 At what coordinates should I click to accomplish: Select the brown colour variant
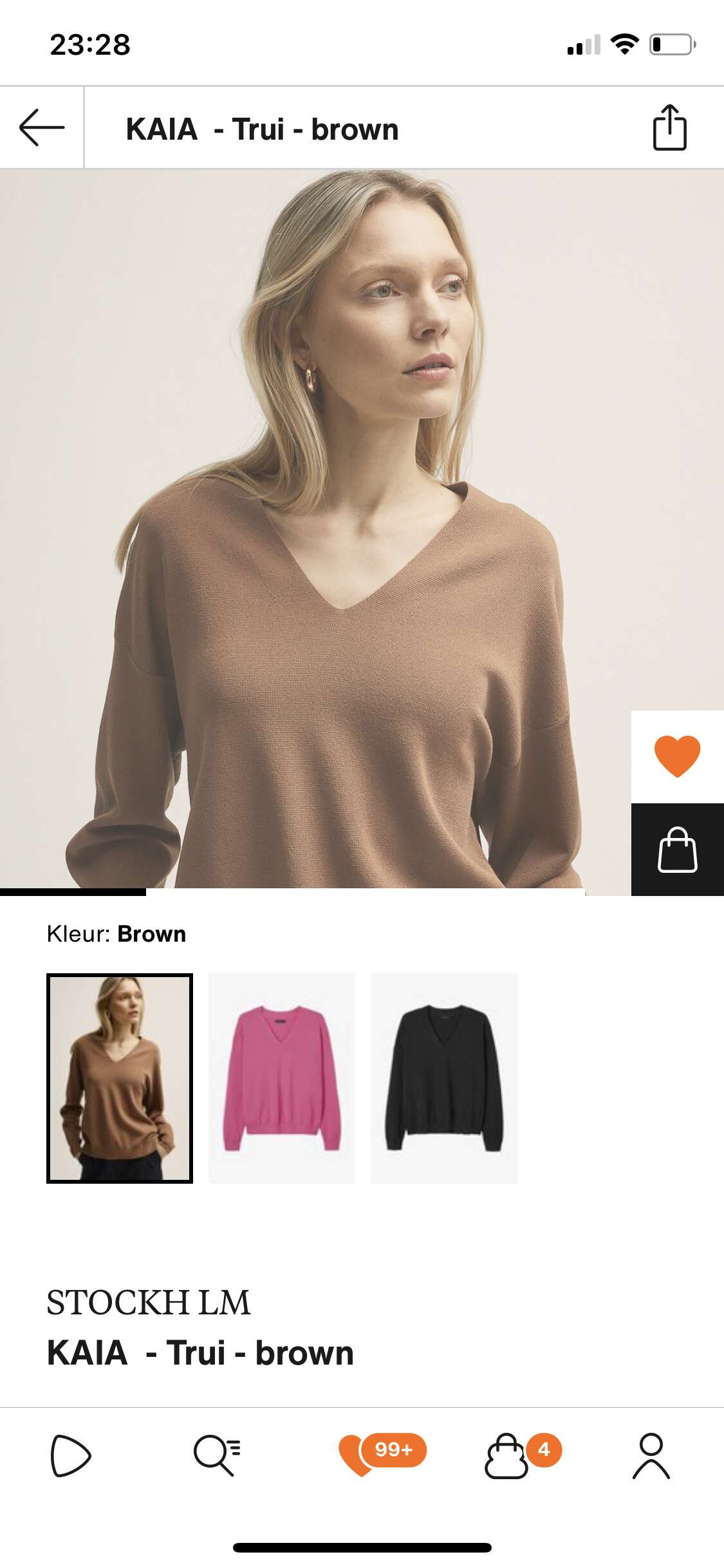click(x=120, y=1078)
